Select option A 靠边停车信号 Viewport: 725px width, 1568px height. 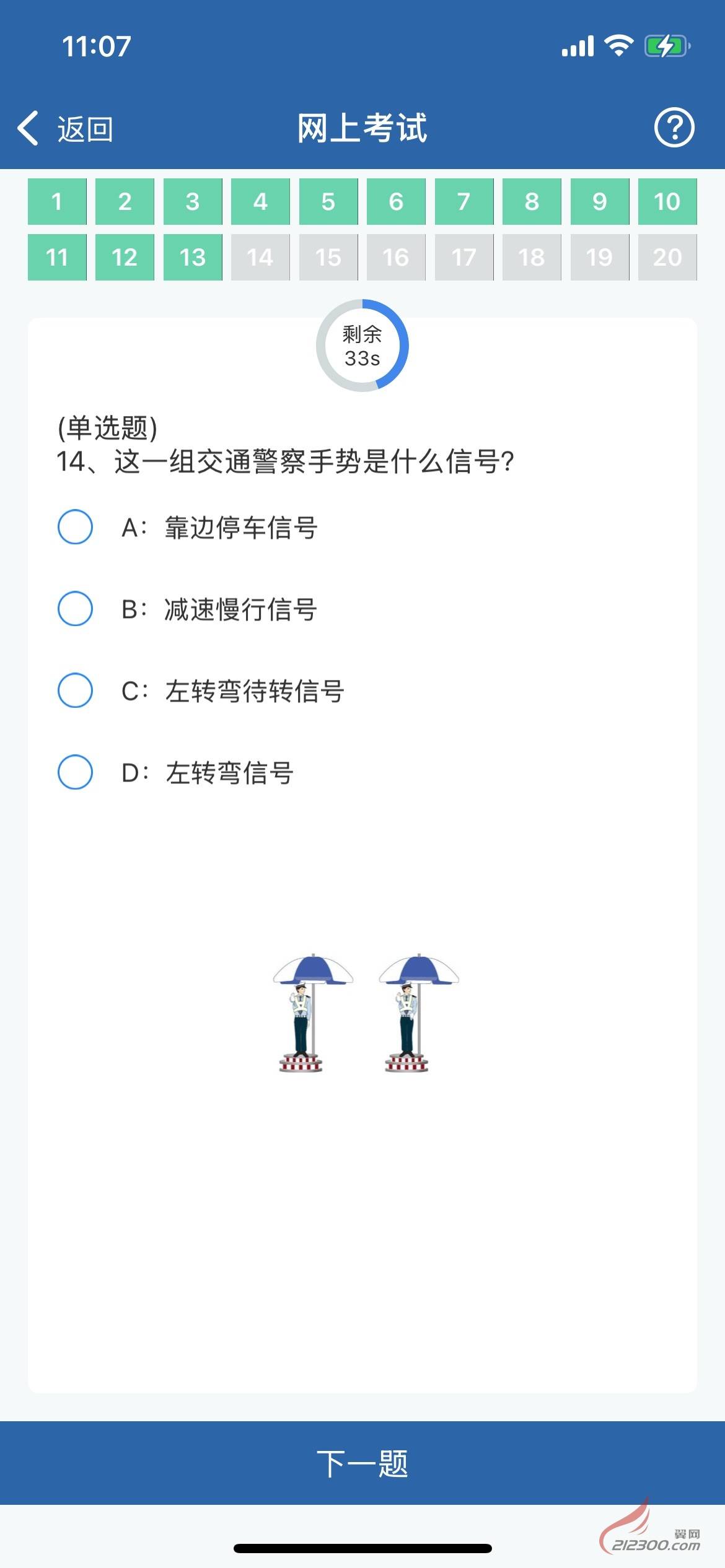(76, 527)
